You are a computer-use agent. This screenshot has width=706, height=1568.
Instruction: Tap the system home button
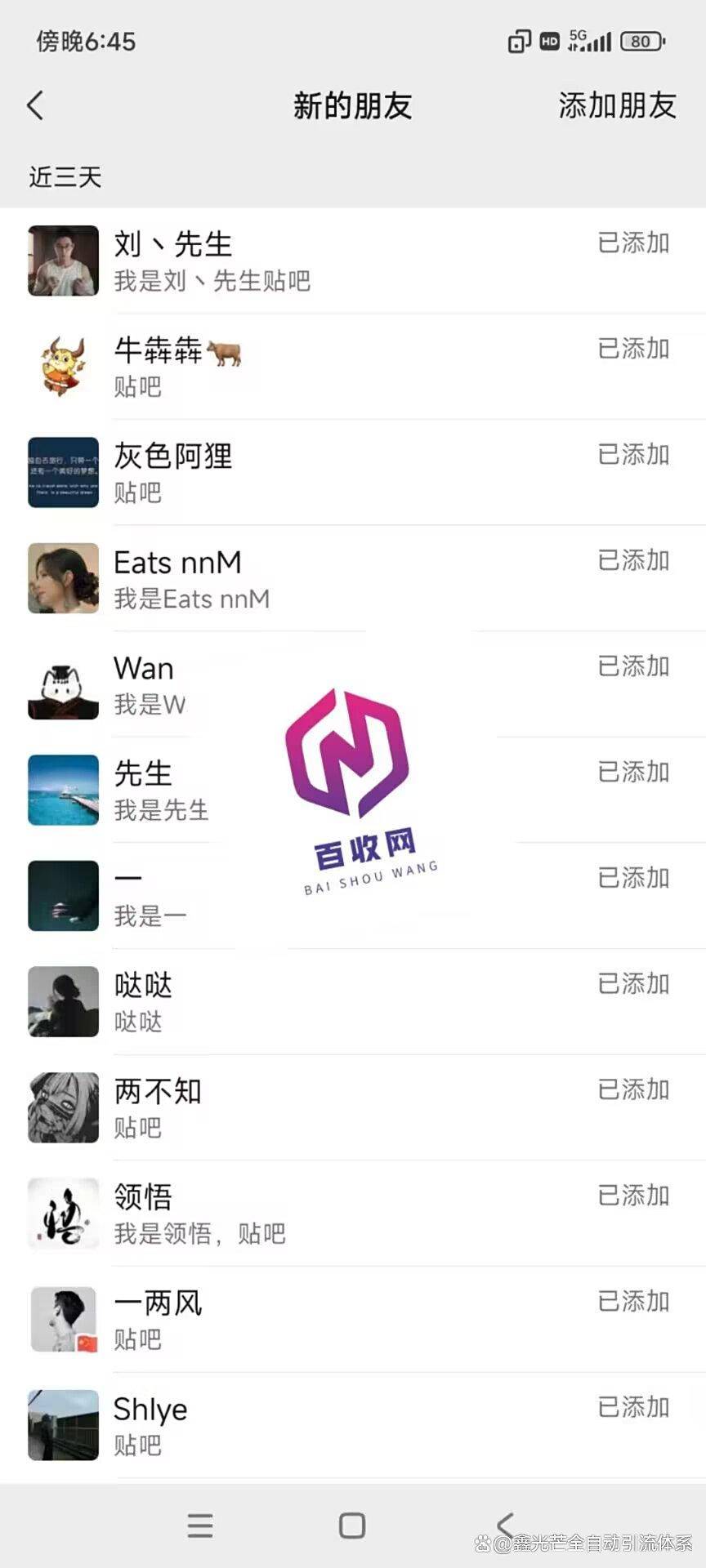pos(352,1526)
